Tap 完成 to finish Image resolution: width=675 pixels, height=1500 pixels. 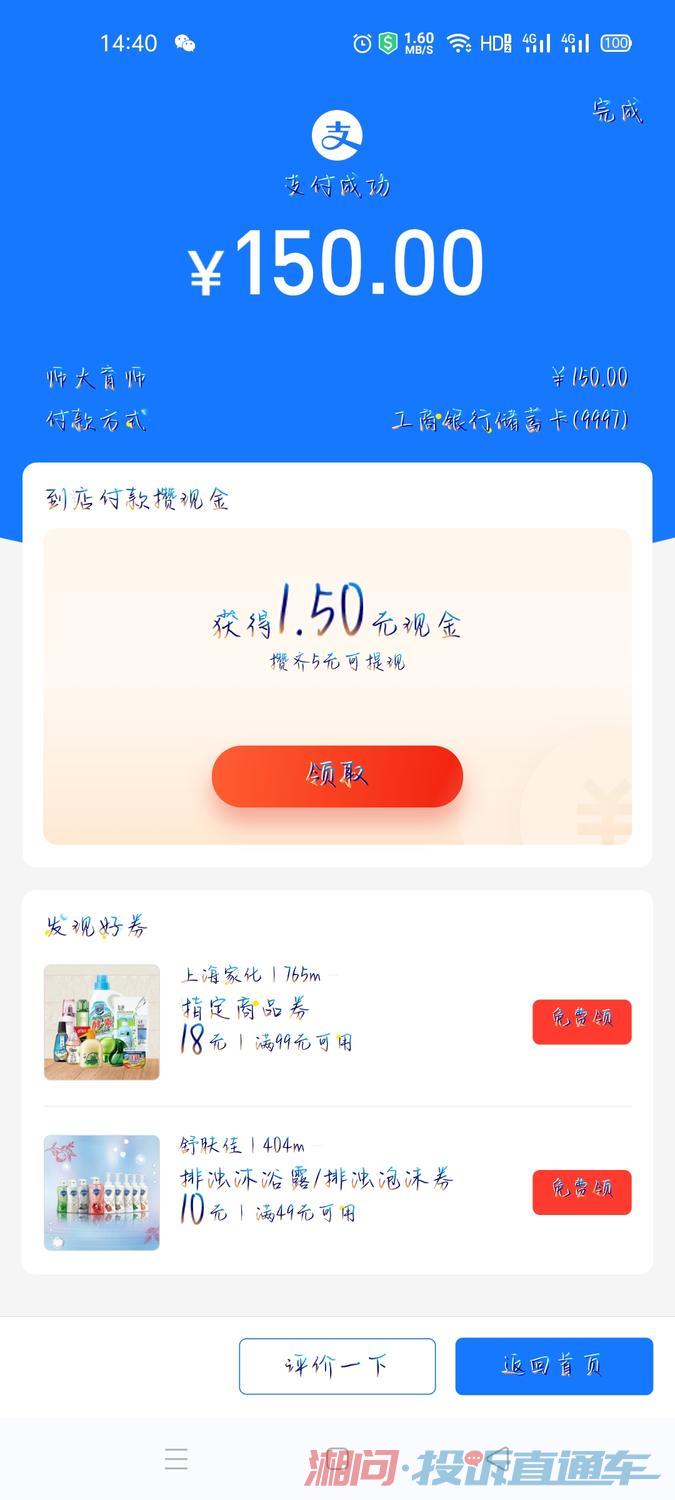tap(617, 111)
